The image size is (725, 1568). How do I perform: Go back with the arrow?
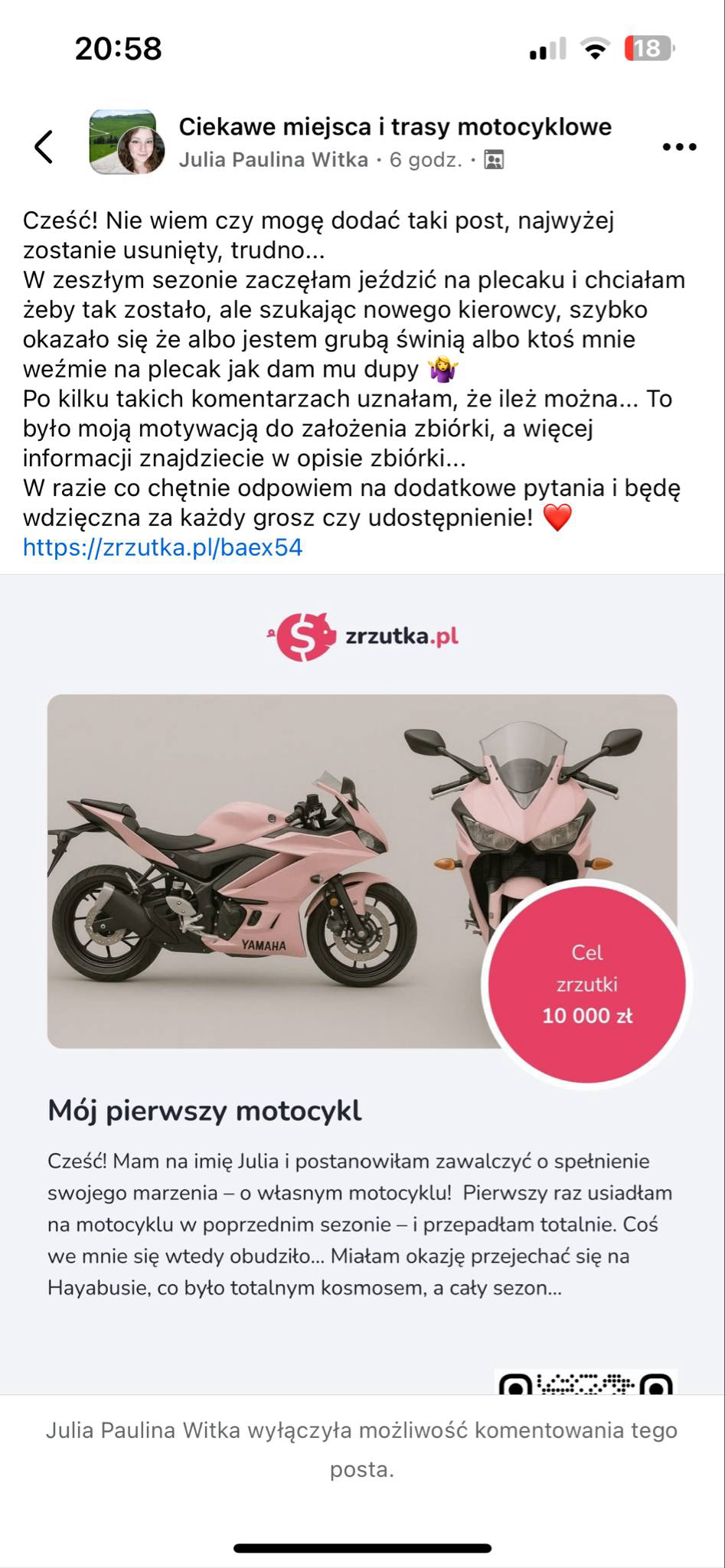(x=44, y=147)
